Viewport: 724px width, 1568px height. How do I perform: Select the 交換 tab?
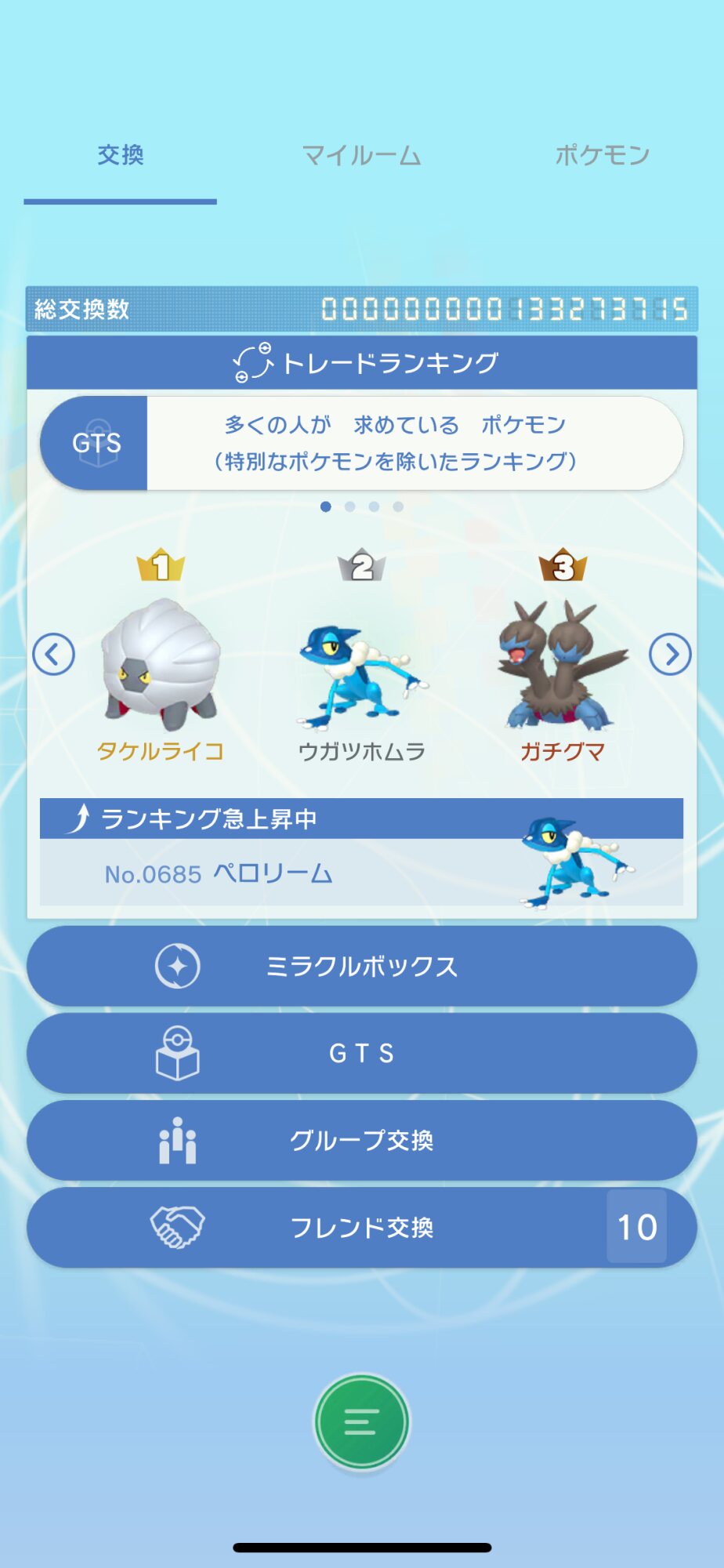(121, 155)
